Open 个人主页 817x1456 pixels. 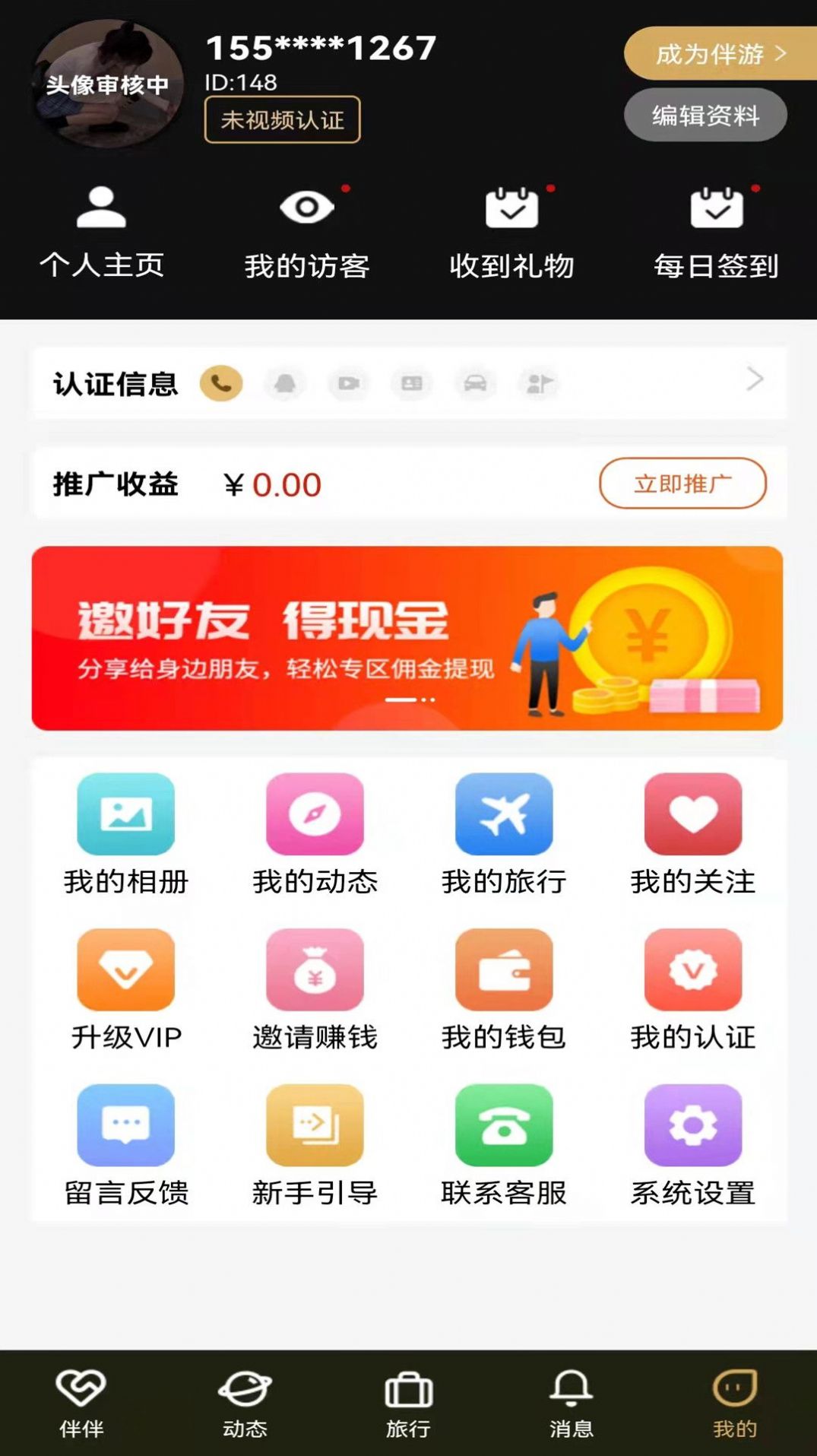click(x=101, y=232)
